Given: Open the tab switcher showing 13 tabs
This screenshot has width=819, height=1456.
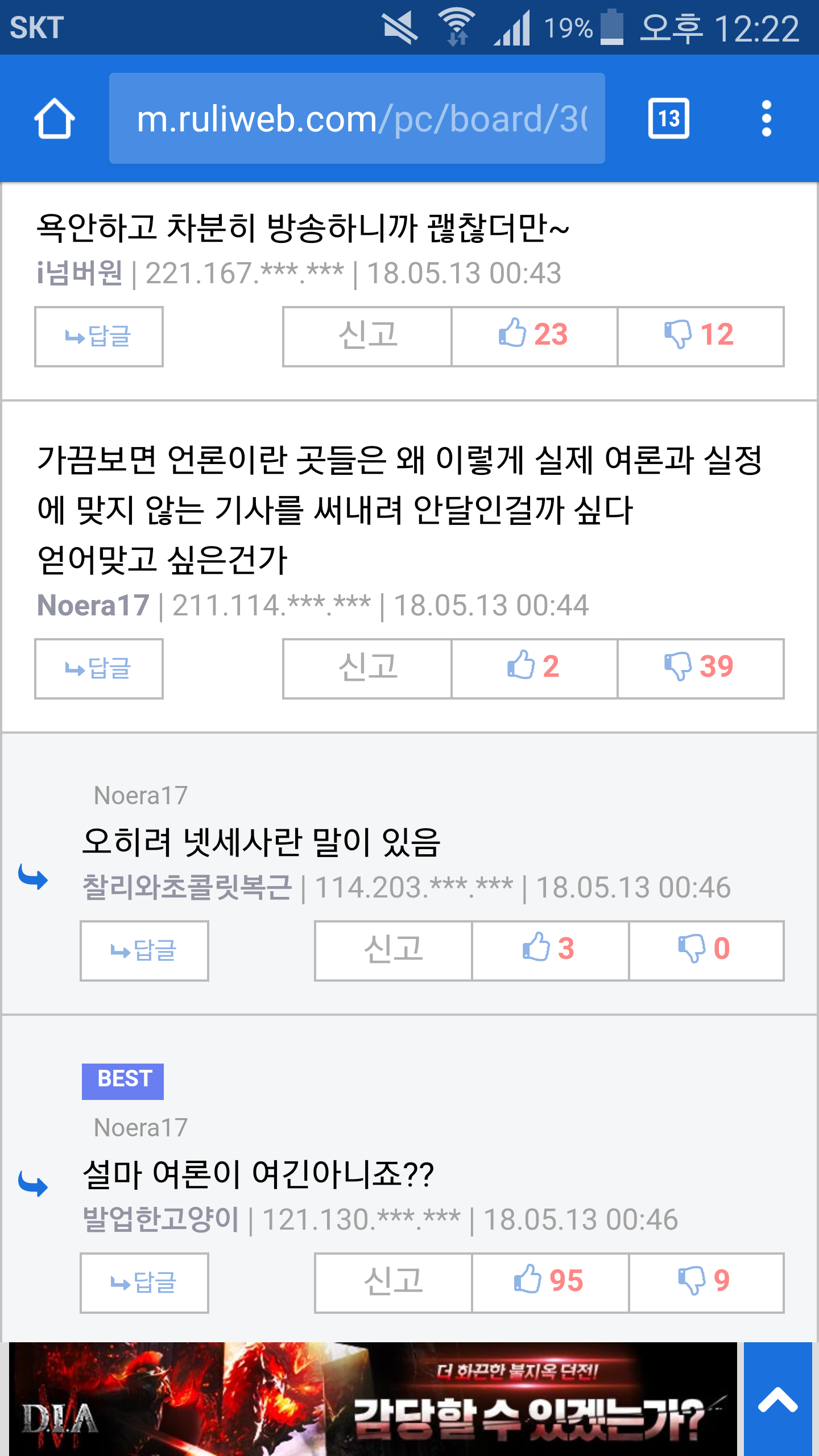Looking at the screenshot, I should (668, 119).
